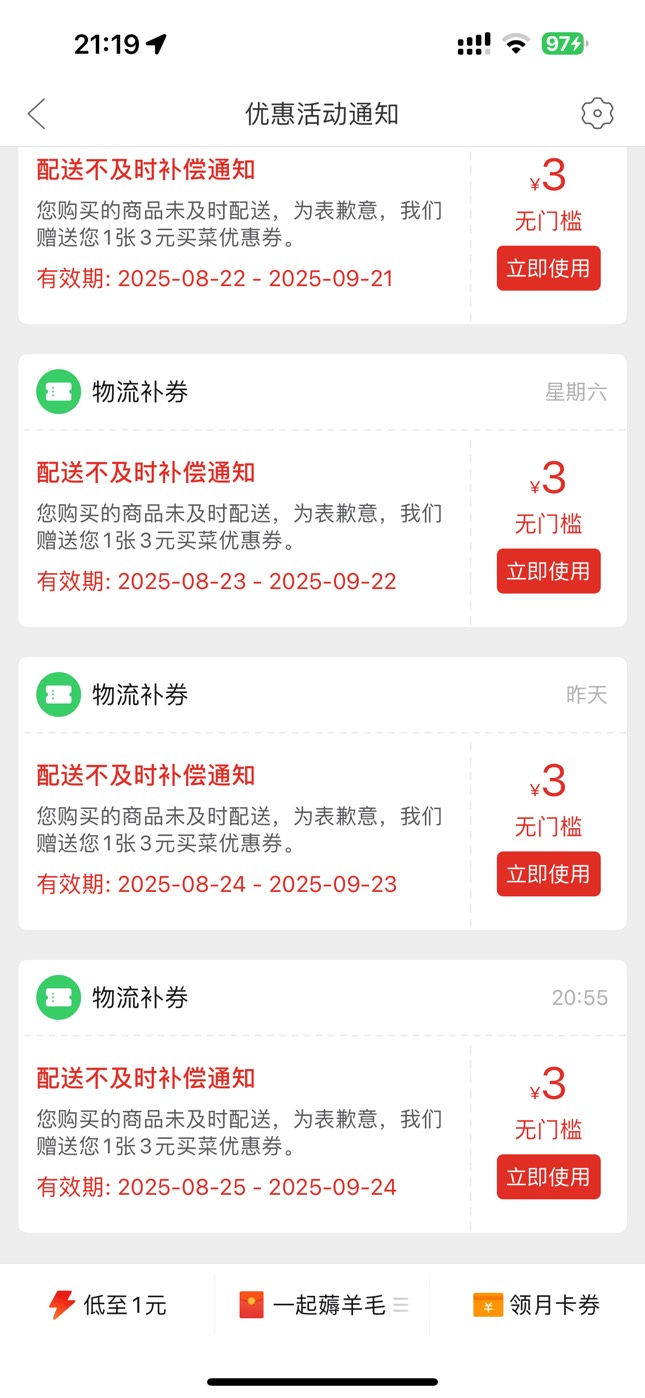Use the coupon received at 20:55

[x=549, y=1177]
